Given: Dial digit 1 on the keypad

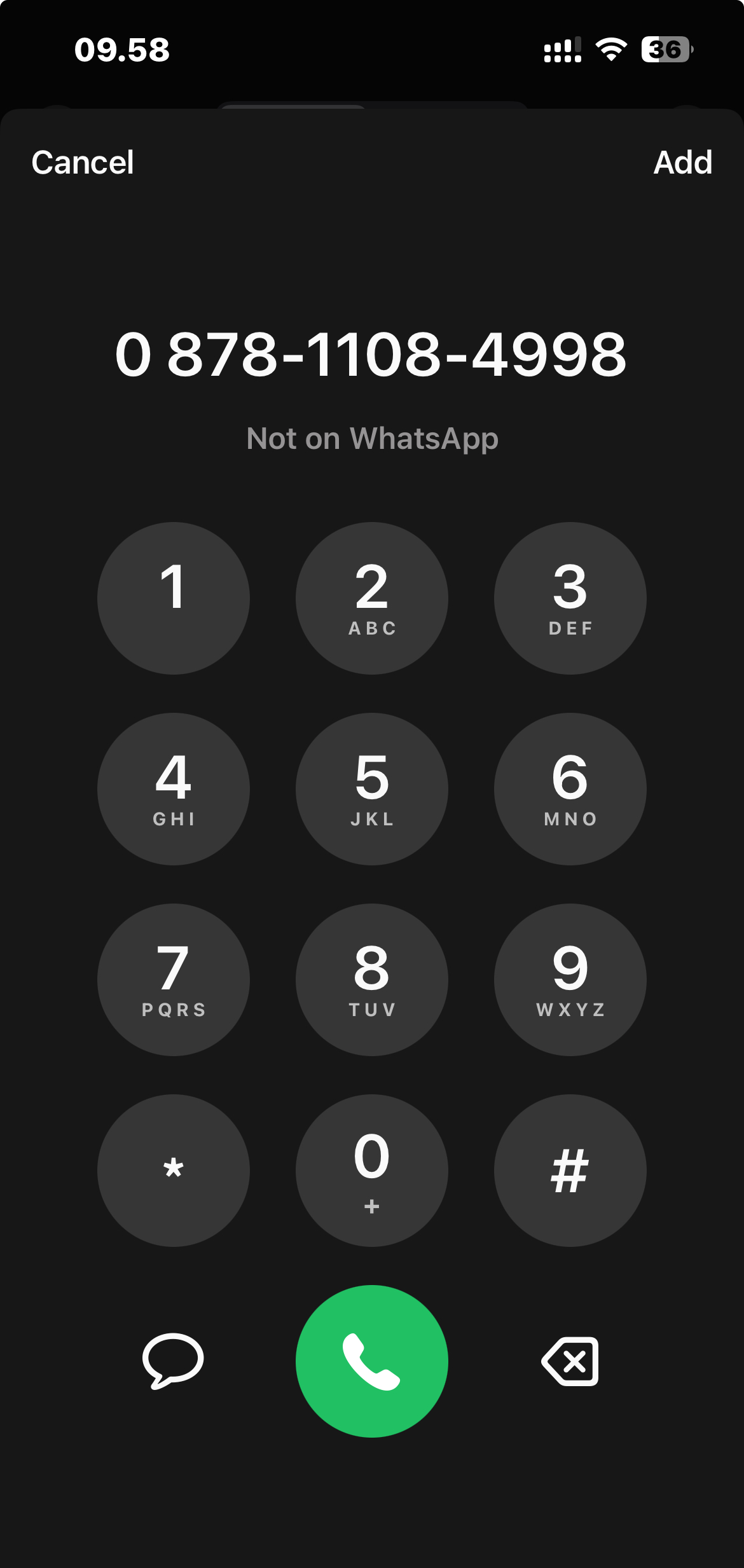Looking at the screenshot, I should point(174,598).
